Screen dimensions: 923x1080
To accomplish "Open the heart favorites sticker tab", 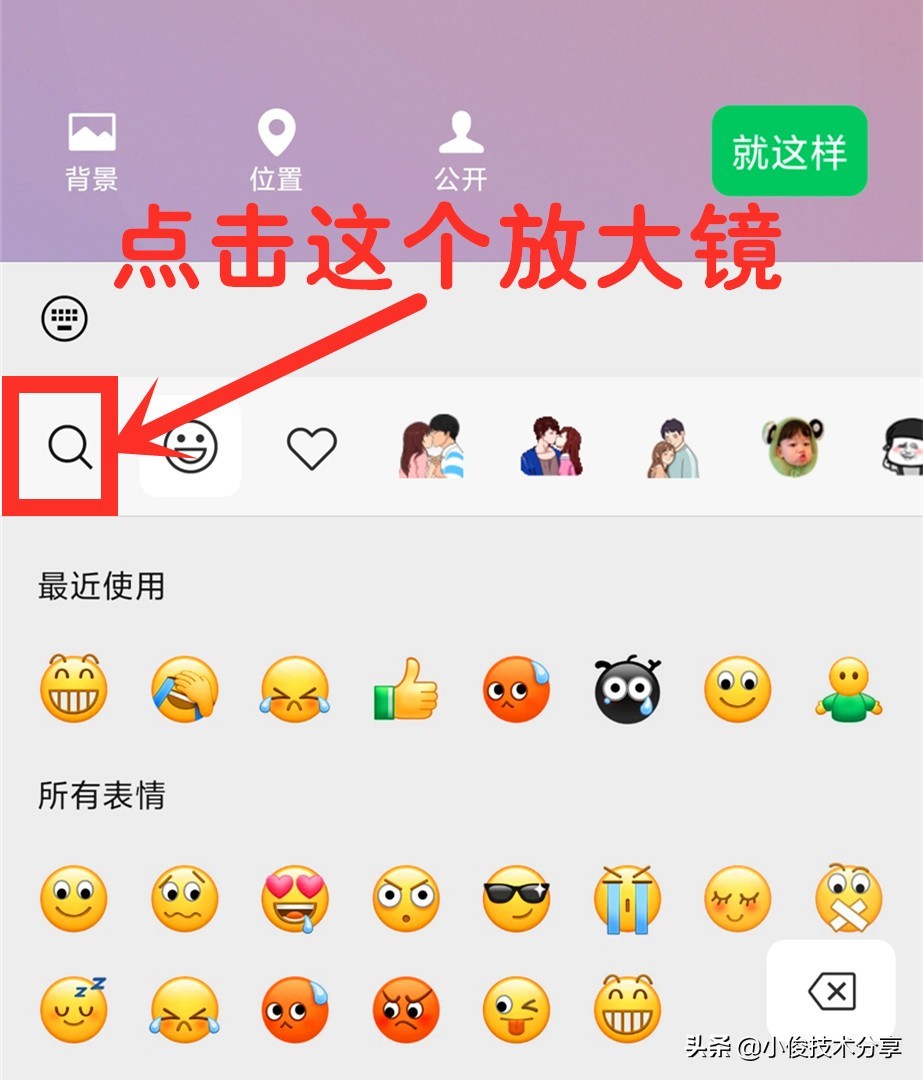I will (312, 448).
